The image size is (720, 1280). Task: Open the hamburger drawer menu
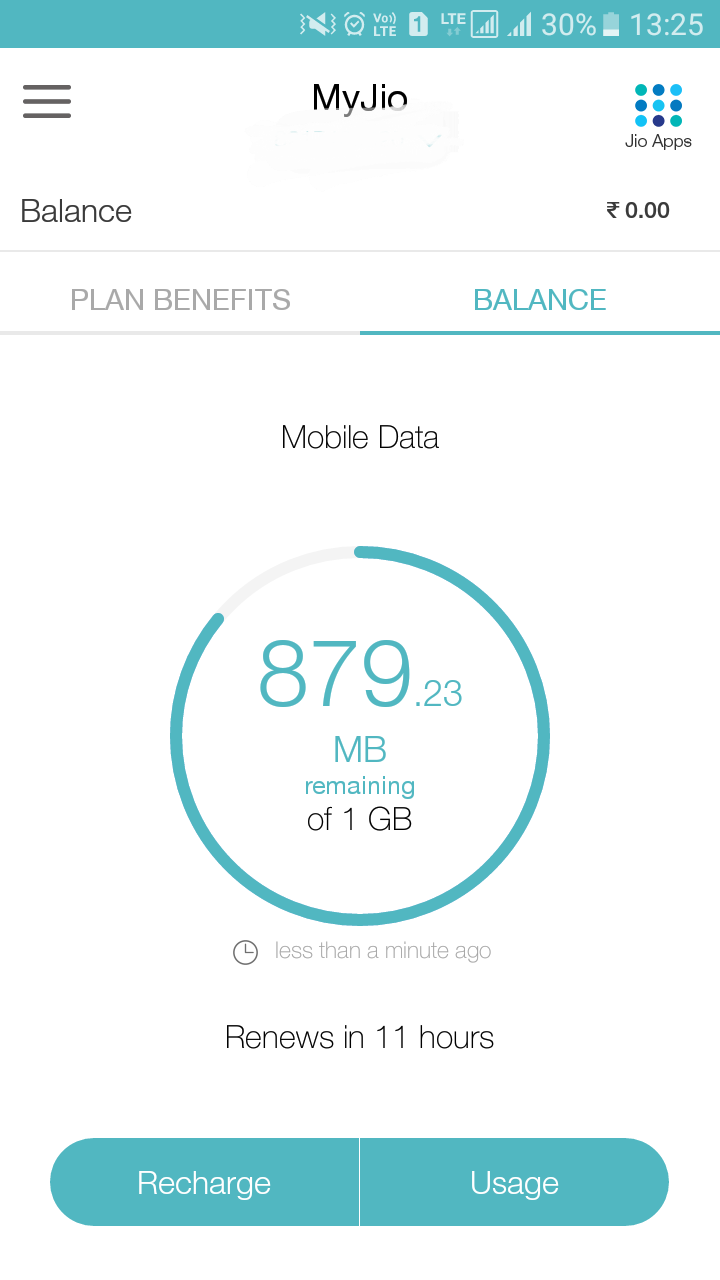[47, 101]
